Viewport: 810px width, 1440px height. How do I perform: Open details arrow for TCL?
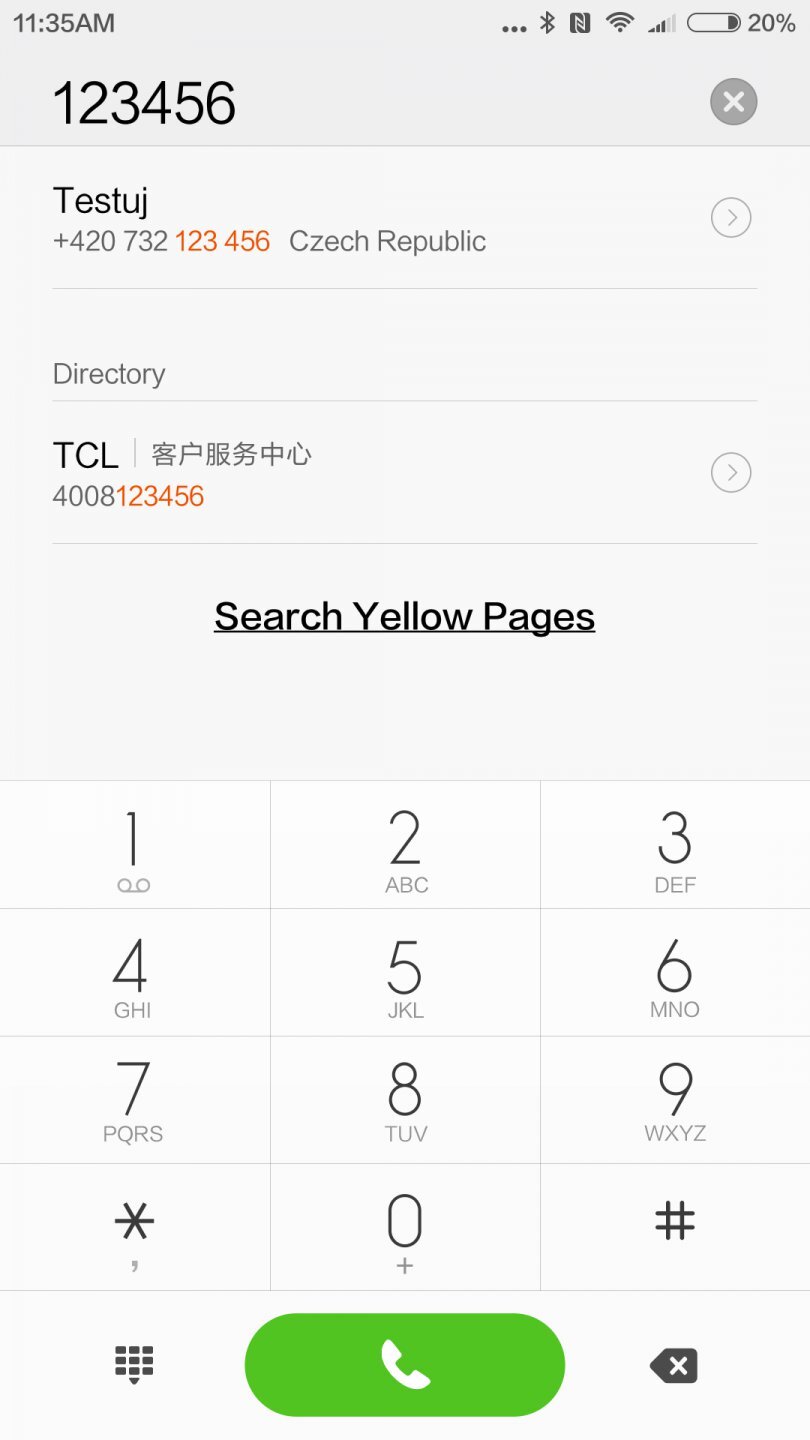pyautogui.click(x=731, y=473)
